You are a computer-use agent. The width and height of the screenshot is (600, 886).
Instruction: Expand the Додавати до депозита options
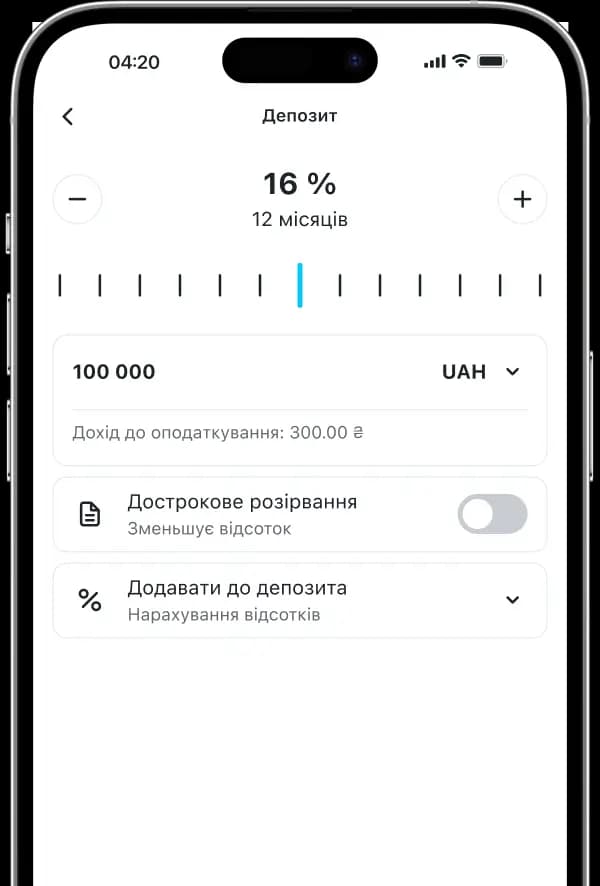512,600
